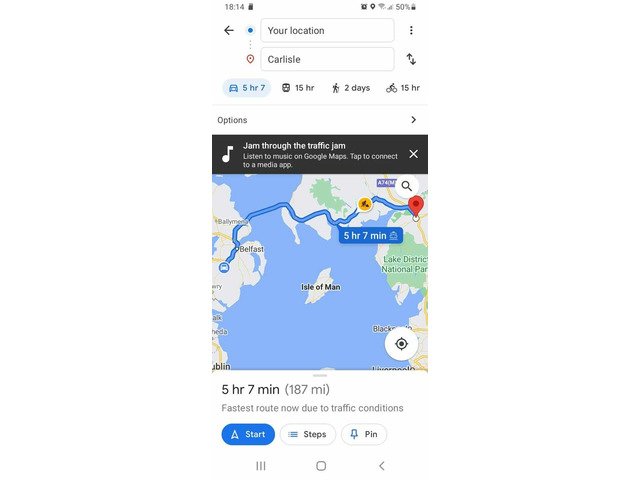Viewport: 640px width, 480px height.
Task: Go to the system home screen
Action: [320, 466]
